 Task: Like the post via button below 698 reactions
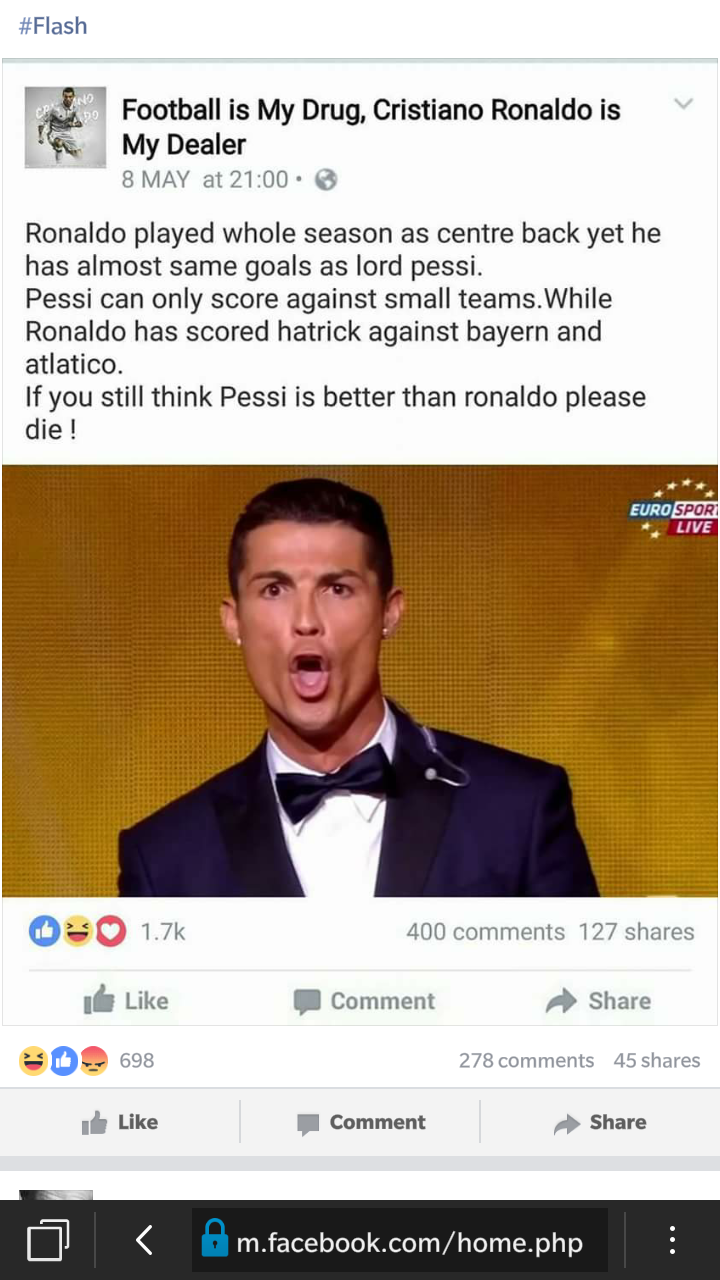120,1122
